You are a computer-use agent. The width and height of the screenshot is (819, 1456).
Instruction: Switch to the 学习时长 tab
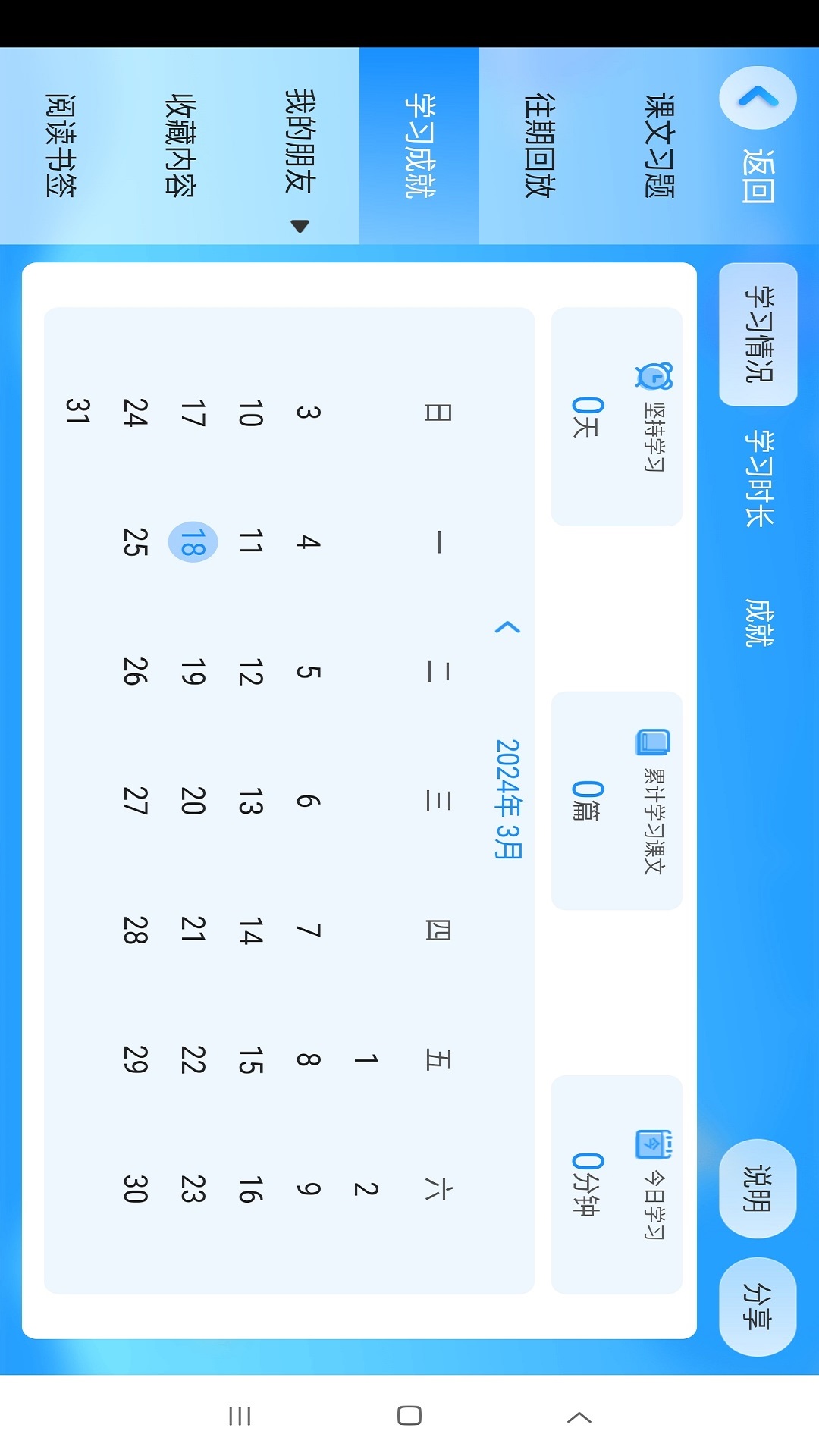tap(758, 479)
